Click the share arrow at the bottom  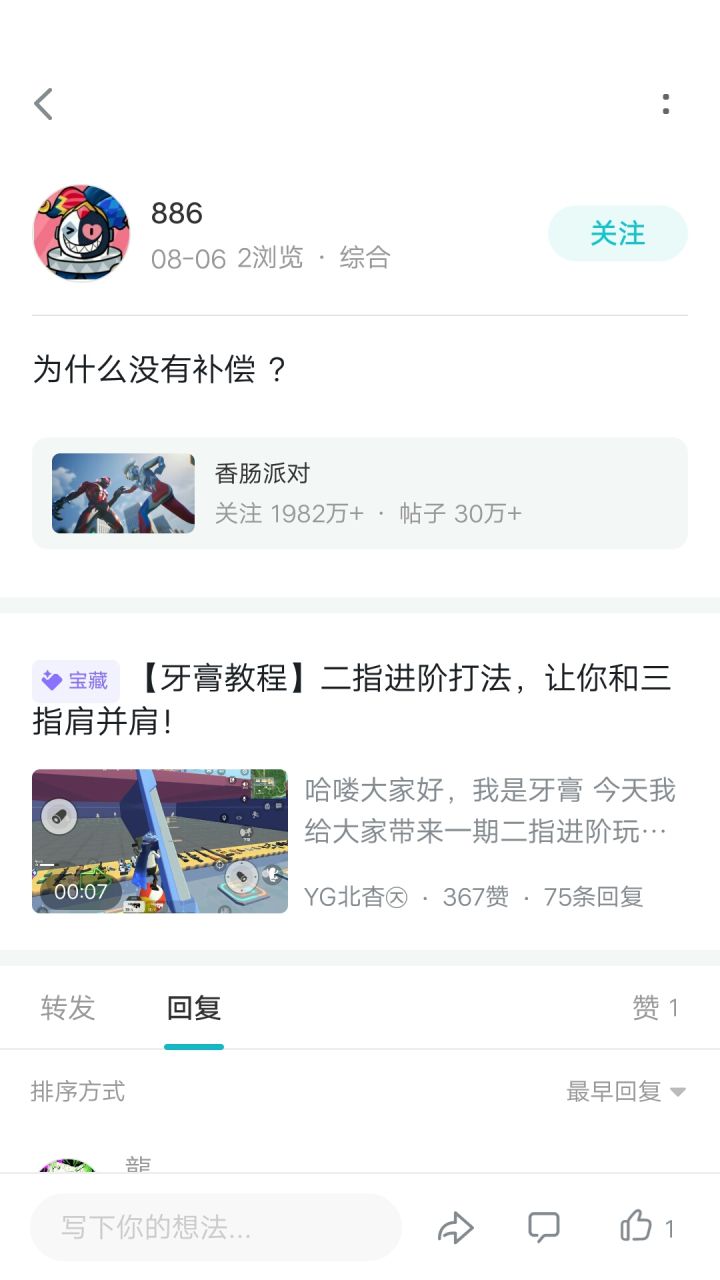[457, 1225]
